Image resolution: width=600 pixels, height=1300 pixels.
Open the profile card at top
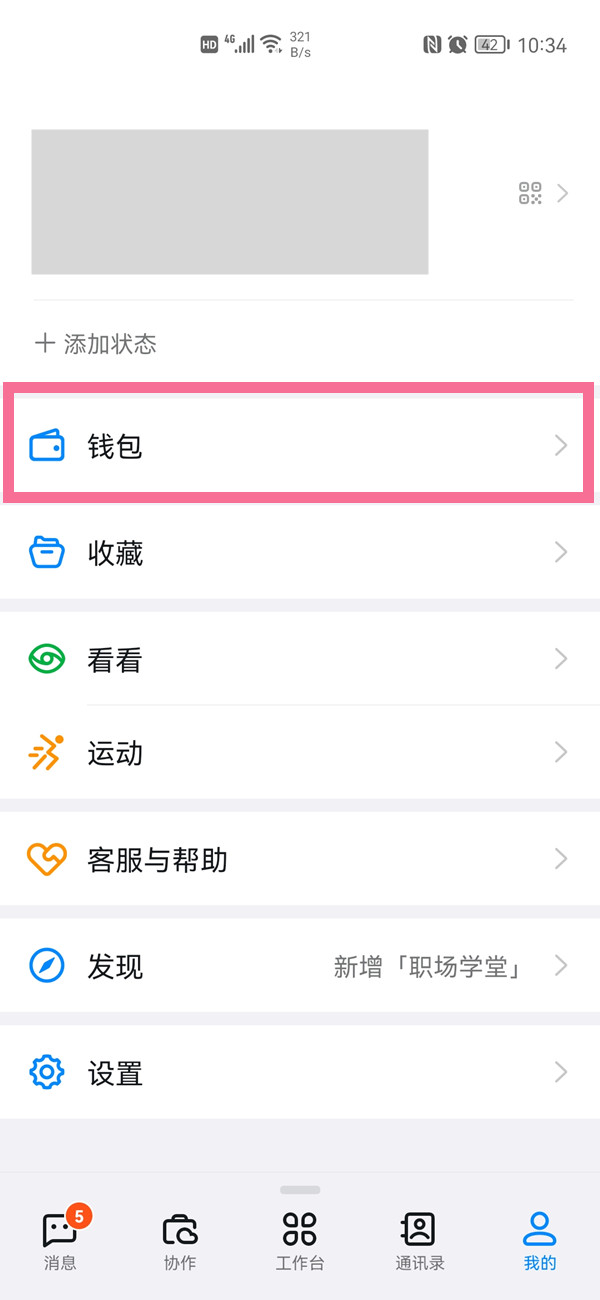[x=230, y=201]
